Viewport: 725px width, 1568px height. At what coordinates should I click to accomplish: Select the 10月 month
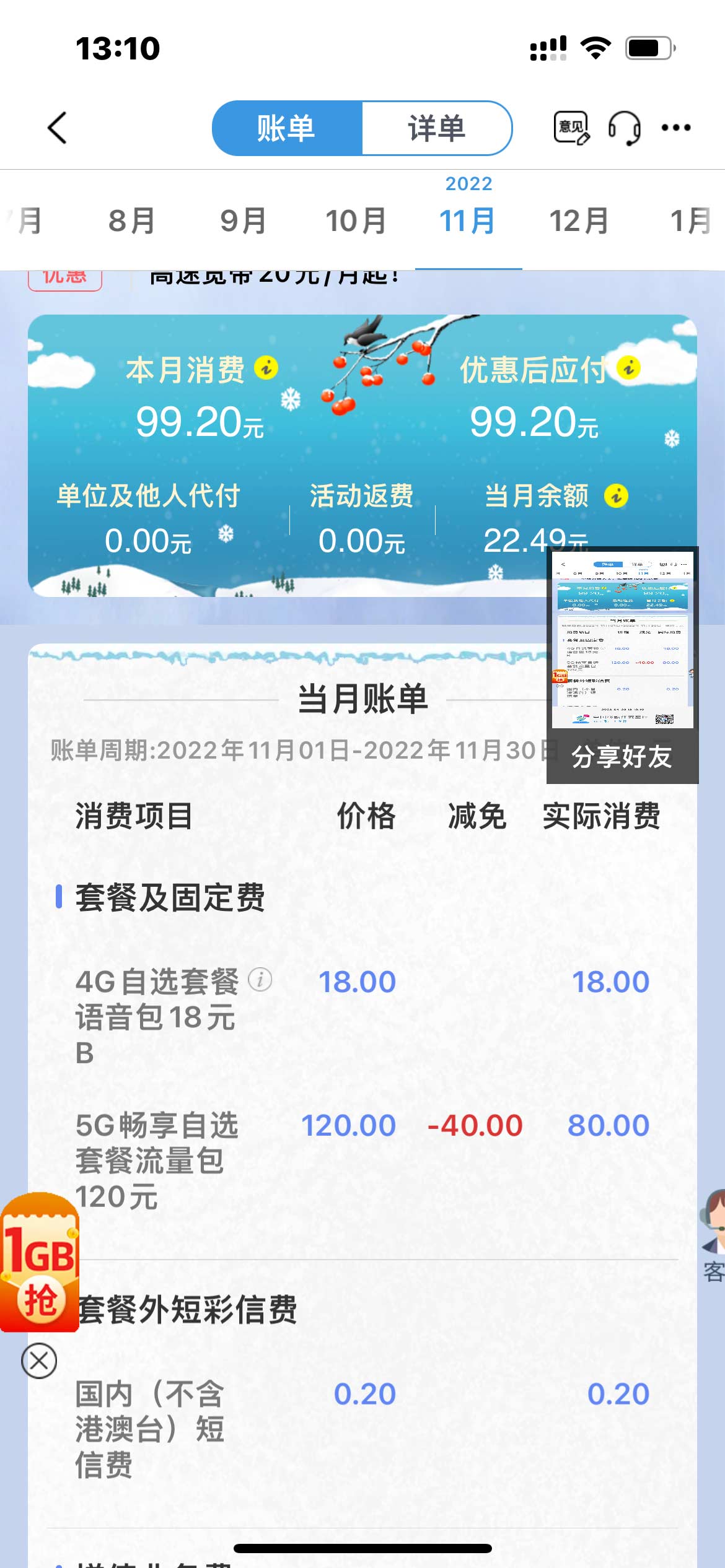pyautogui.click(x=356, y=221)
